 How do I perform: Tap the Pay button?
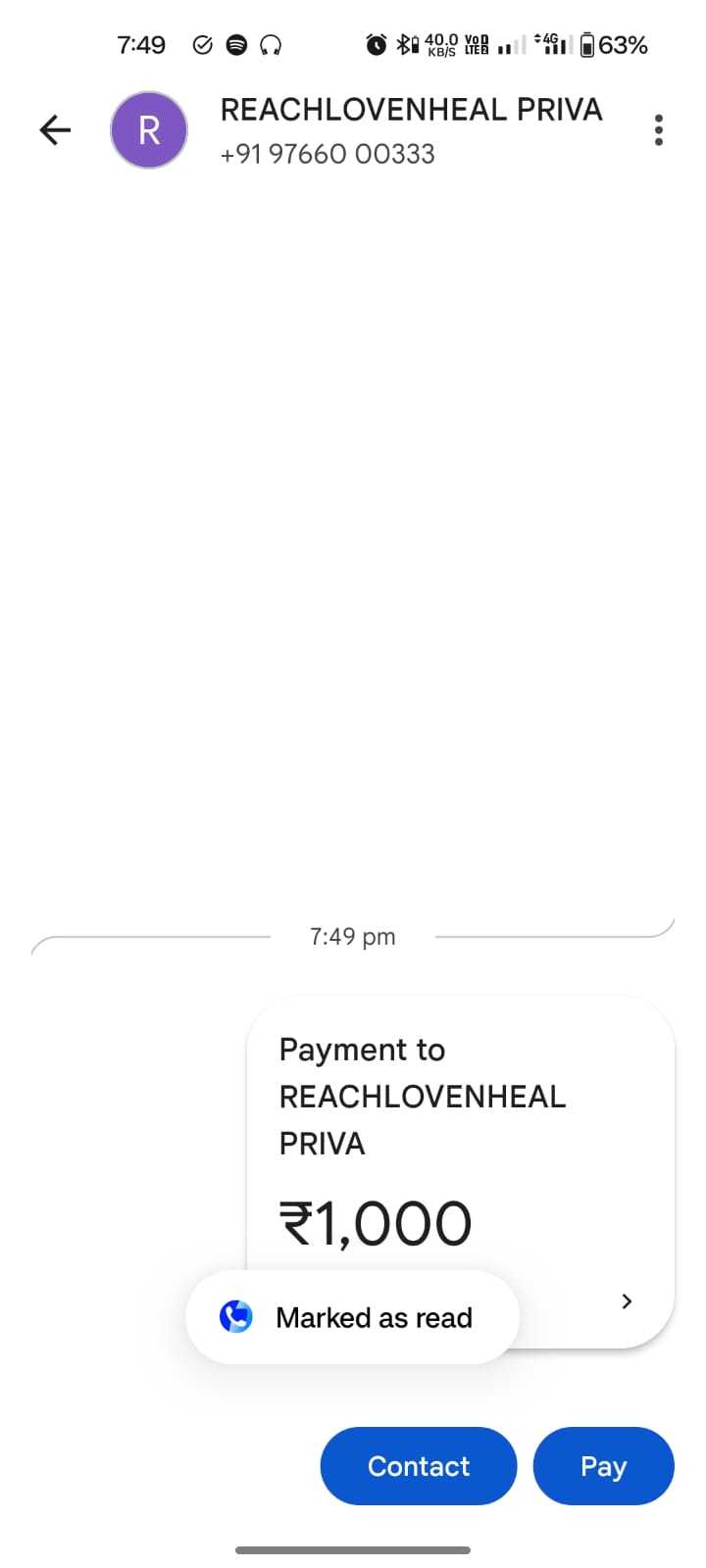[x=603, y=1466]
